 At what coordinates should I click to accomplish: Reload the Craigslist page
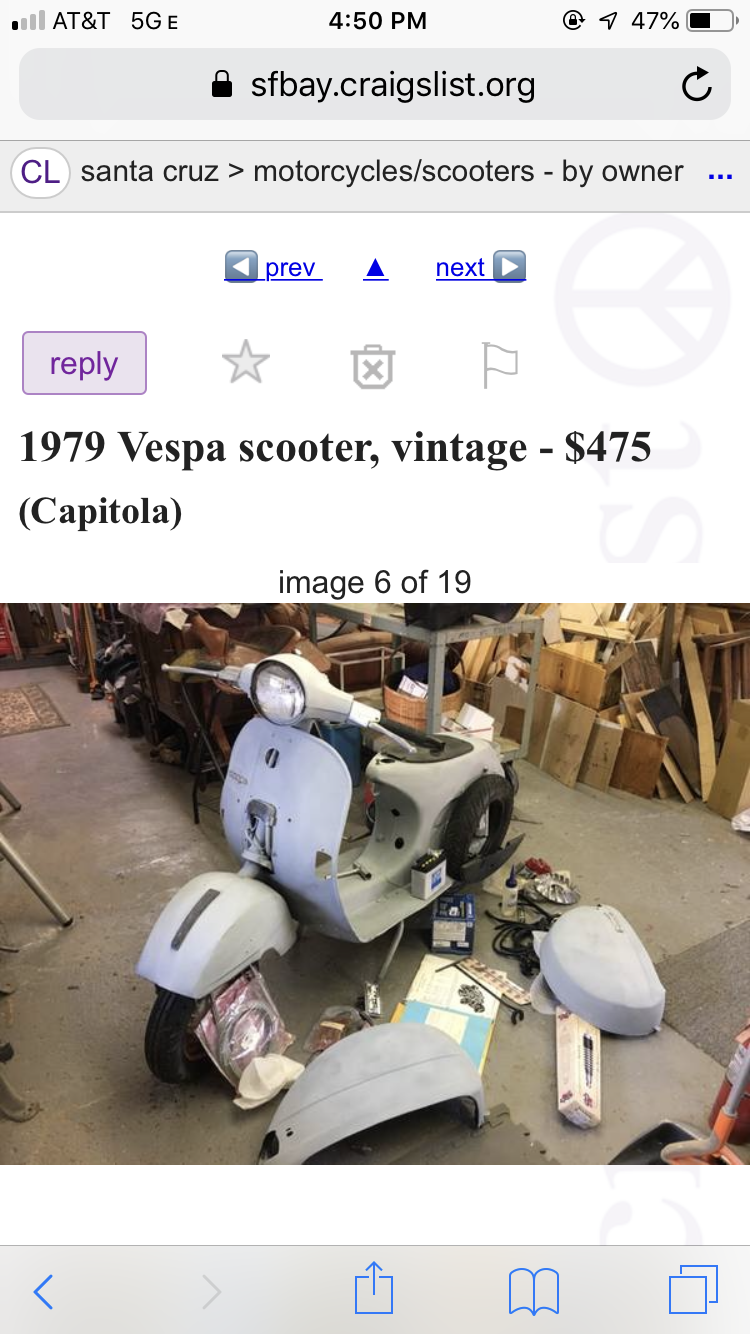(697, 84)
